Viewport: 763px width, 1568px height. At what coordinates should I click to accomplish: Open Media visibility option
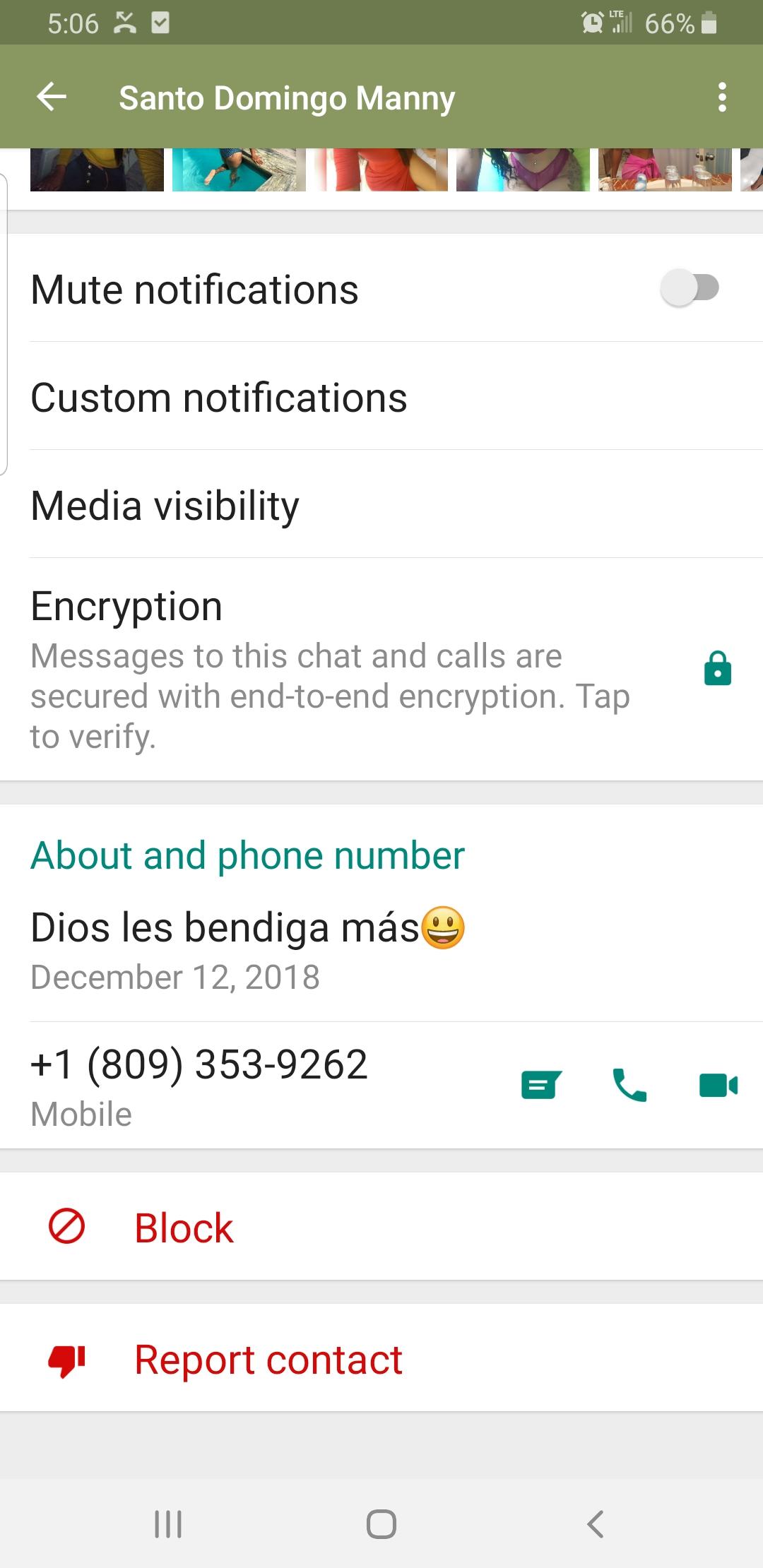tap(381, 505)
